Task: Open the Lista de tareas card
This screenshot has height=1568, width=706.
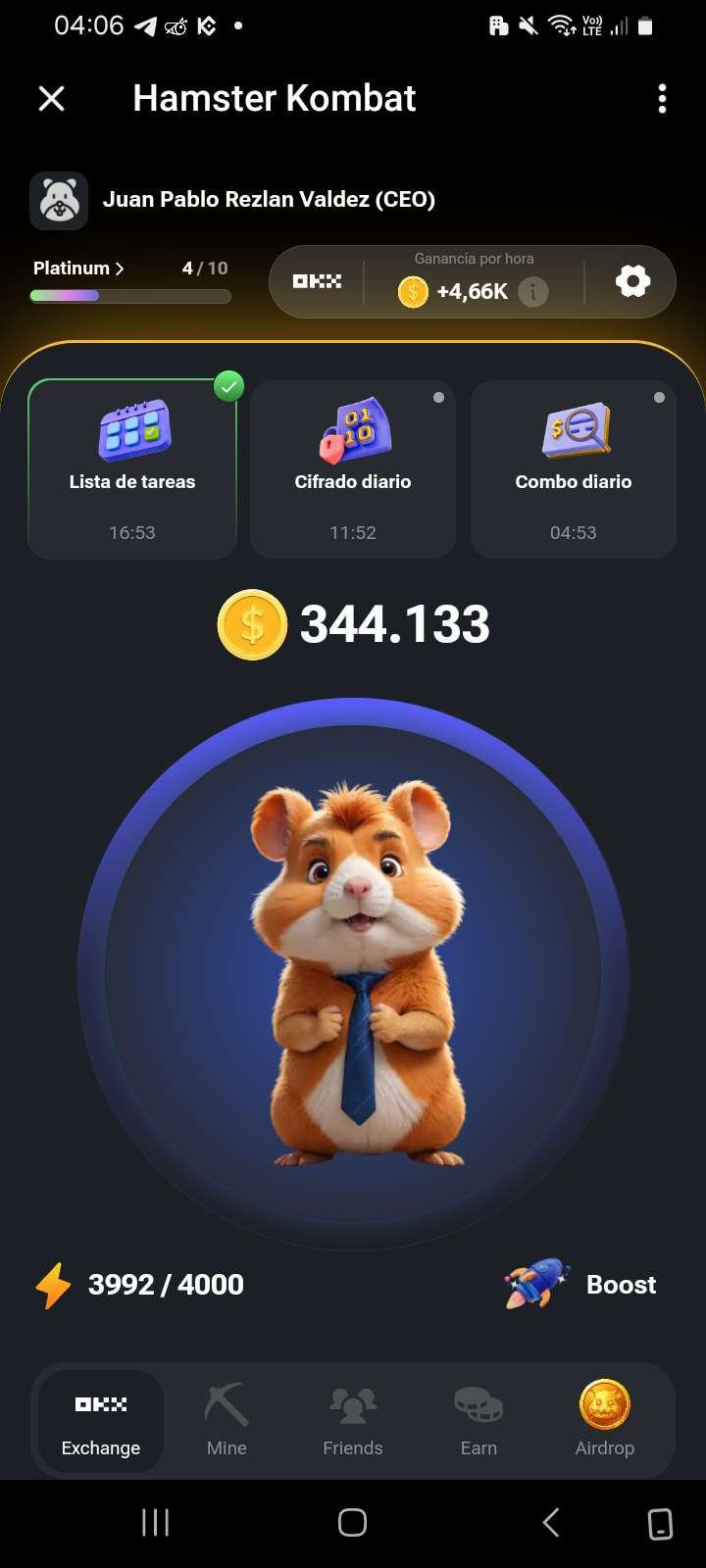Action: pos(132,469)
